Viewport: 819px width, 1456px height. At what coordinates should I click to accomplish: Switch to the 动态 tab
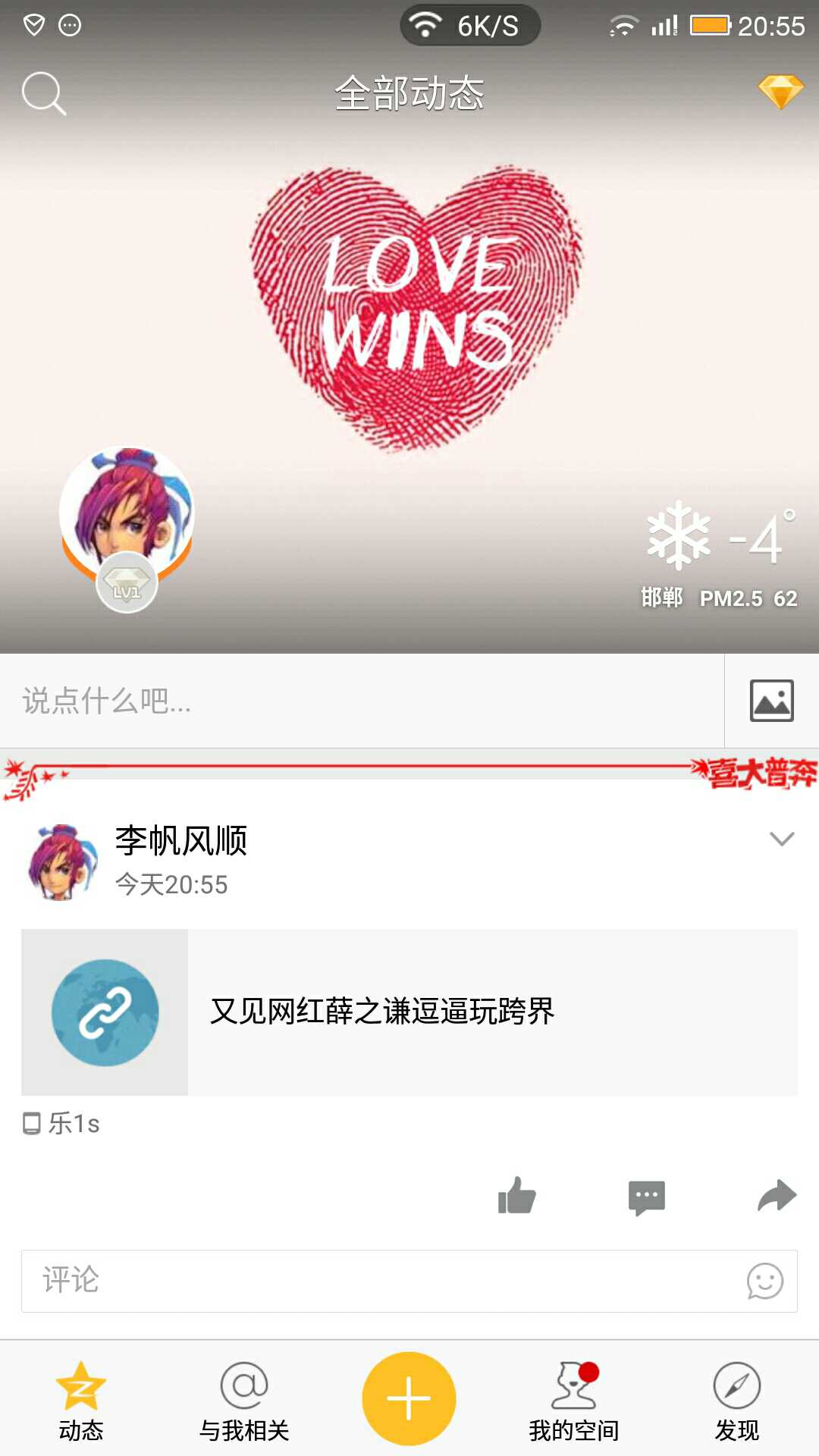(x=81, y=1401)
